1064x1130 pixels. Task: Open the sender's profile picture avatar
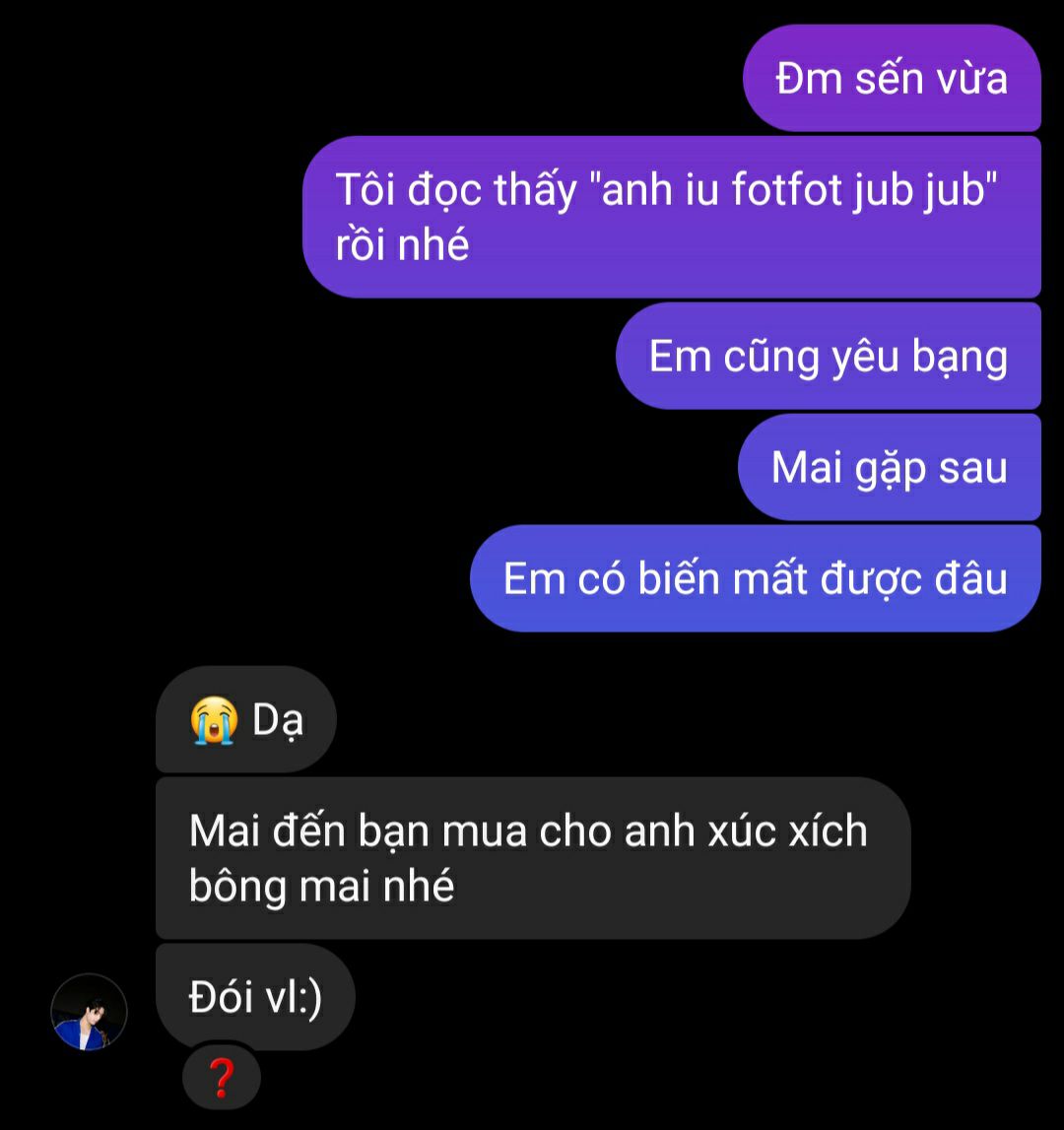[x=89, y=1013]
